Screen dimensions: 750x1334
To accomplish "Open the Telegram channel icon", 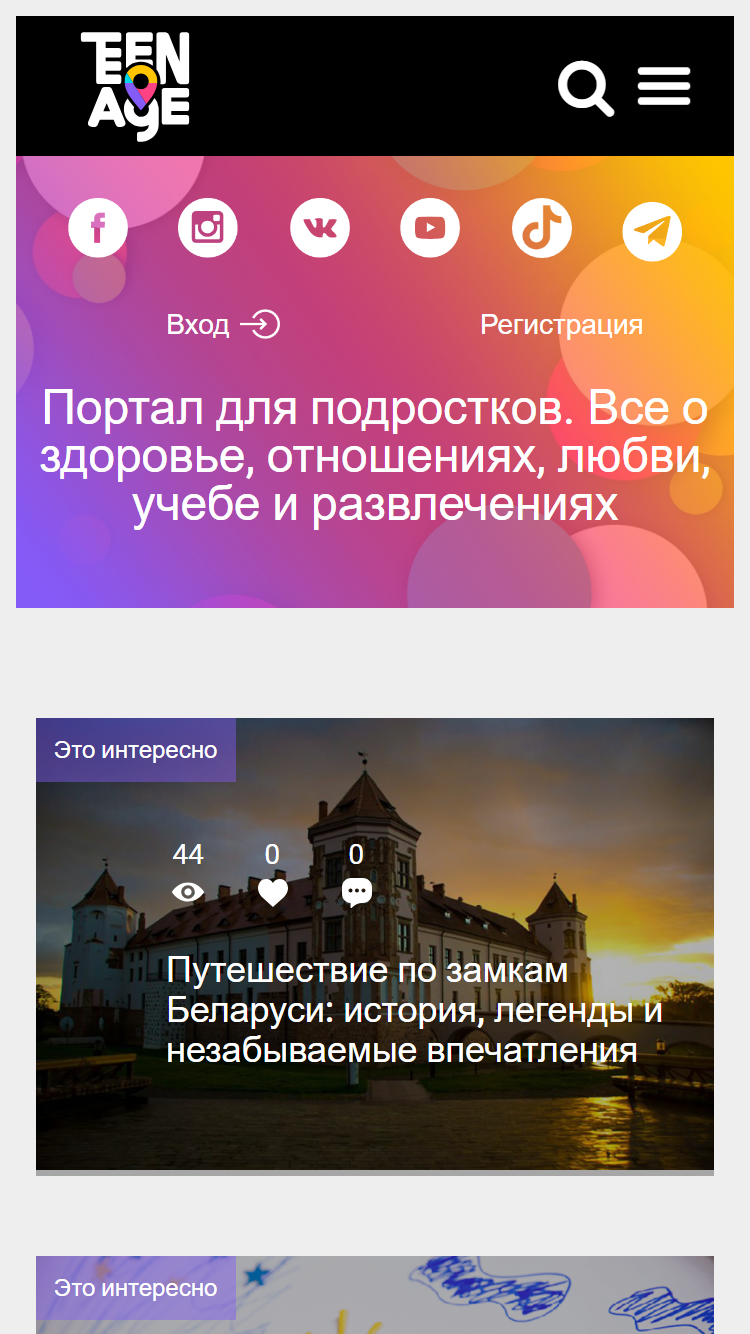I will 652,232.
